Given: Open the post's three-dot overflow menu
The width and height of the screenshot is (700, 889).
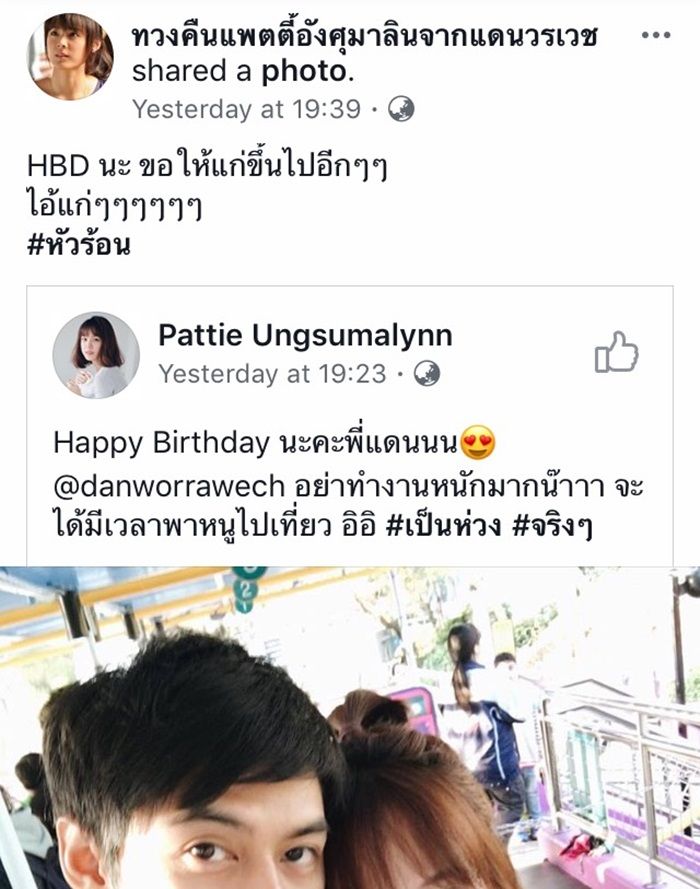Looking at the screenshot, I should [655, 35].
